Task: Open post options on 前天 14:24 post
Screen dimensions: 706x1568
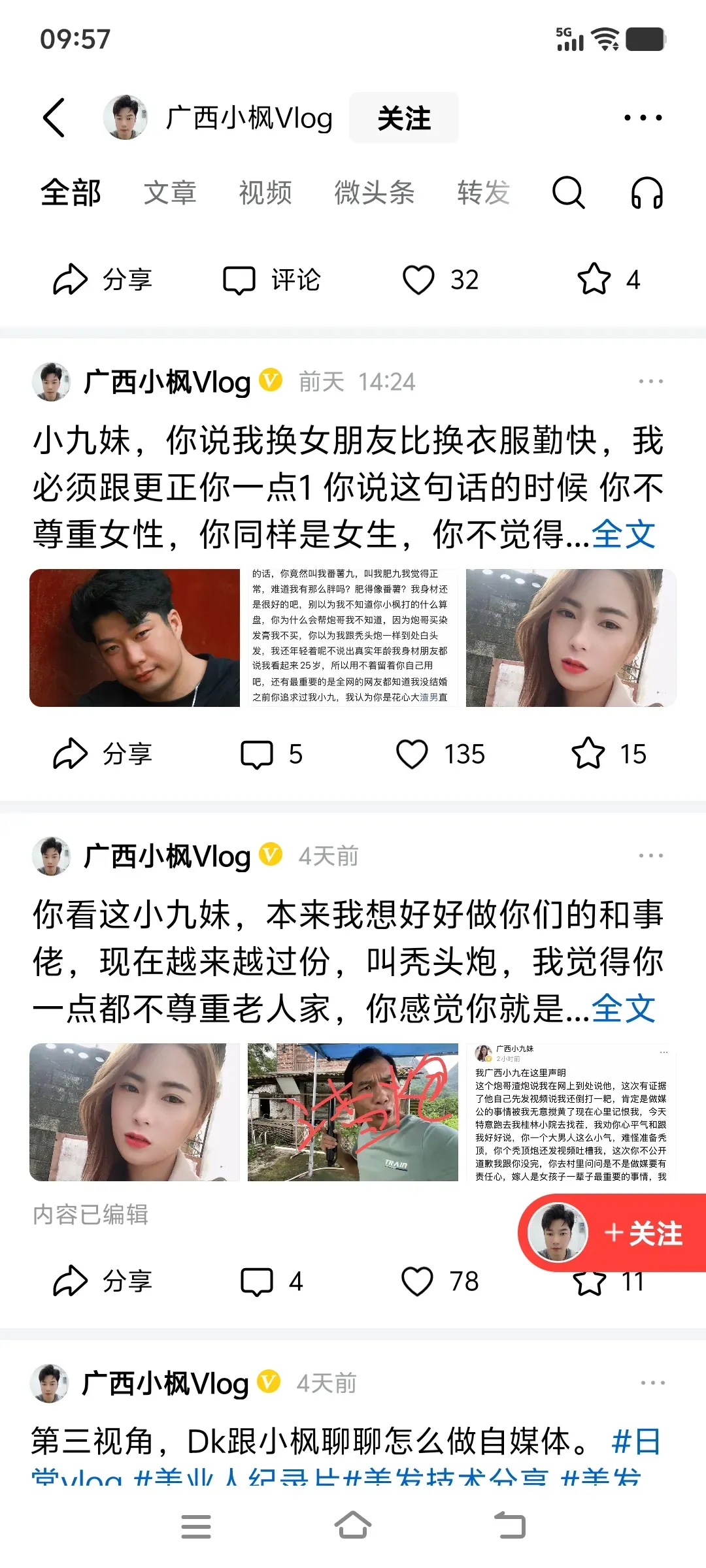Action: point(650,382)
